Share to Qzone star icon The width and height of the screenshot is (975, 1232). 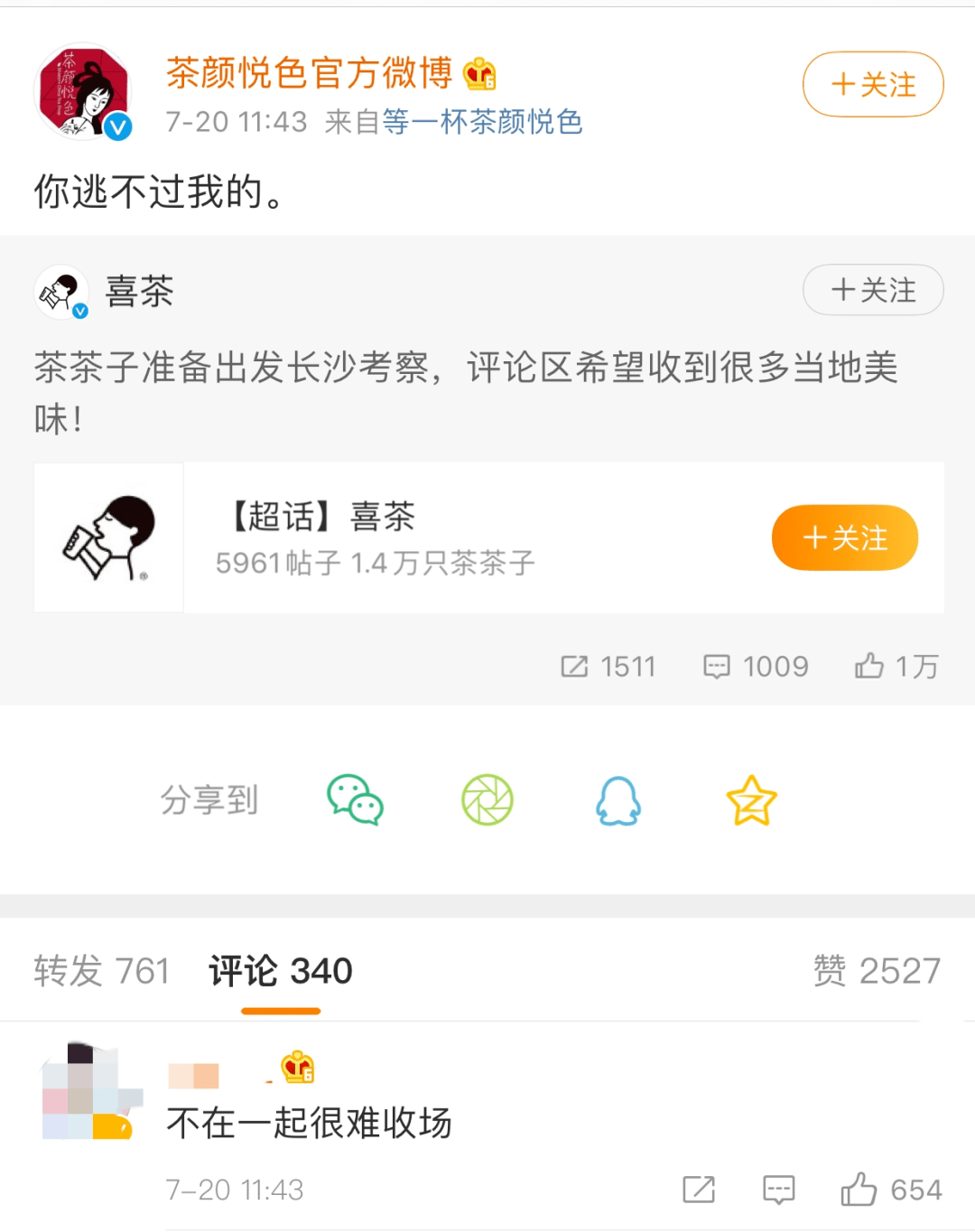tap(750, 799)
